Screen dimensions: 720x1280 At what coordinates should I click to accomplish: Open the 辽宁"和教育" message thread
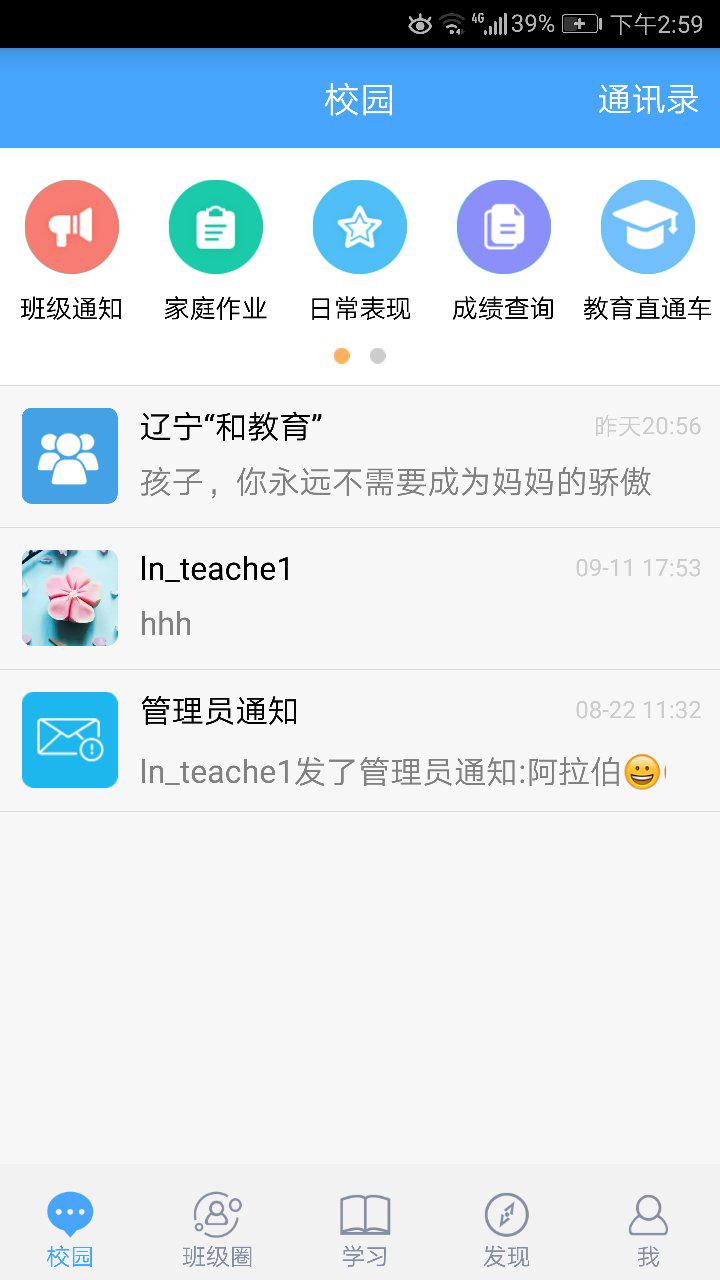click(x=360, y=456)
